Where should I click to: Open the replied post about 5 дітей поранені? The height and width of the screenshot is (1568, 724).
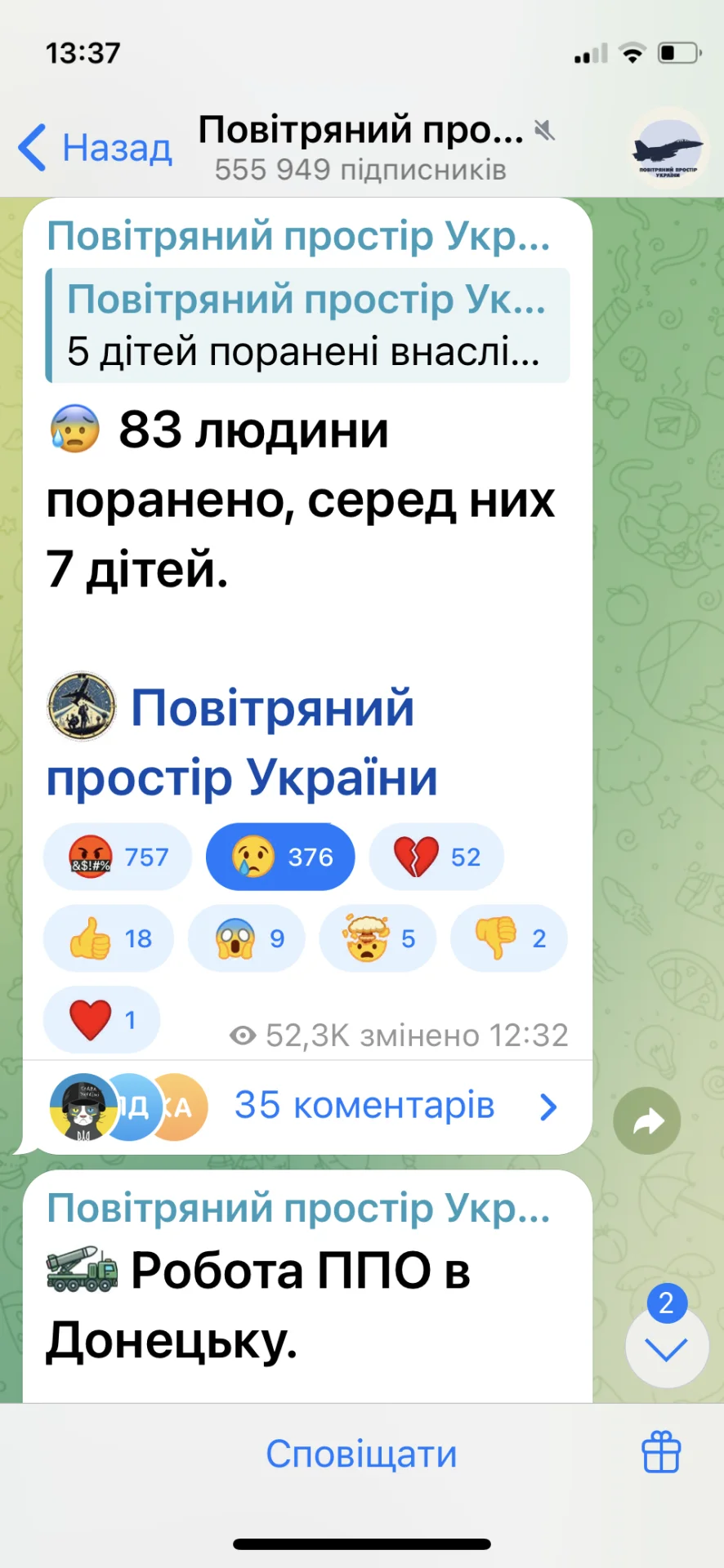coord(307,325)
